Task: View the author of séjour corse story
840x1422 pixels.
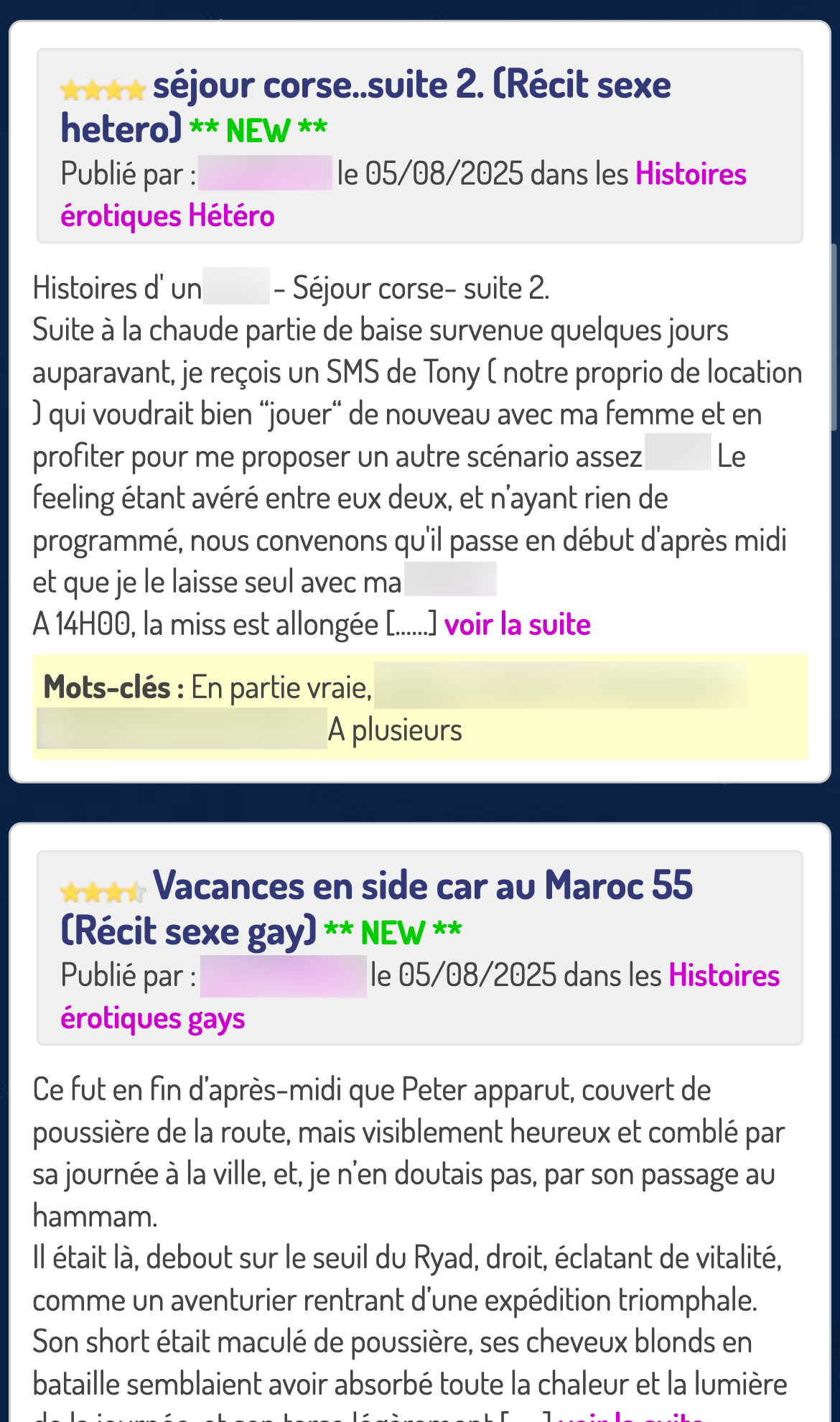Action: tap(265, 173)
